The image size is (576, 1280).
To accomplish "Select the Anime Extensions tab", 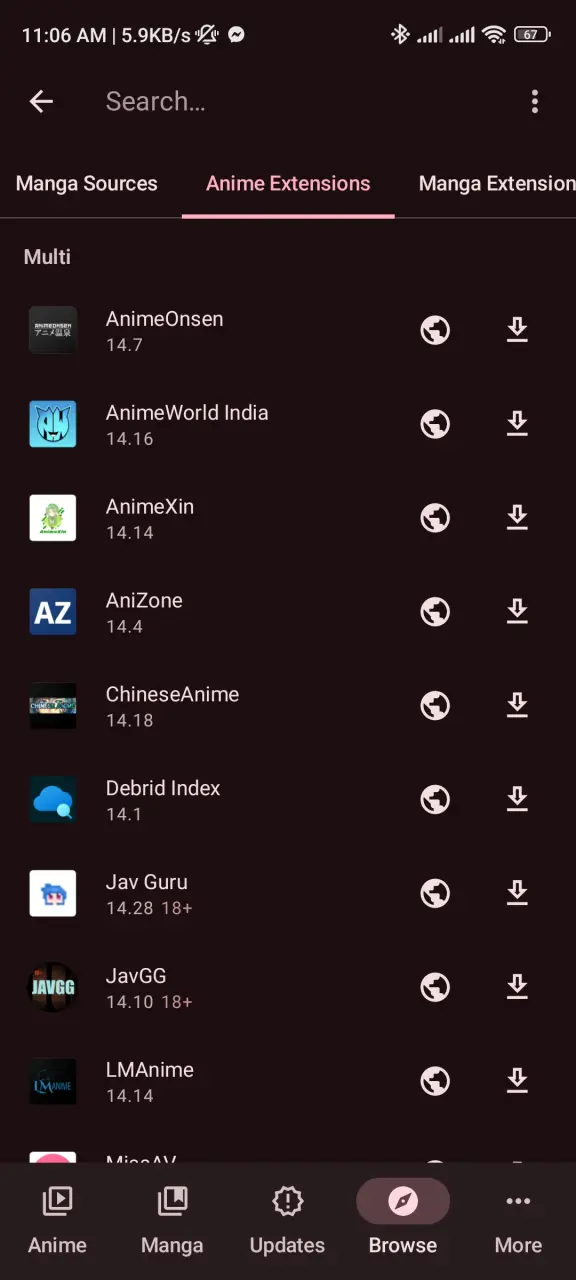I will (288, 183).
